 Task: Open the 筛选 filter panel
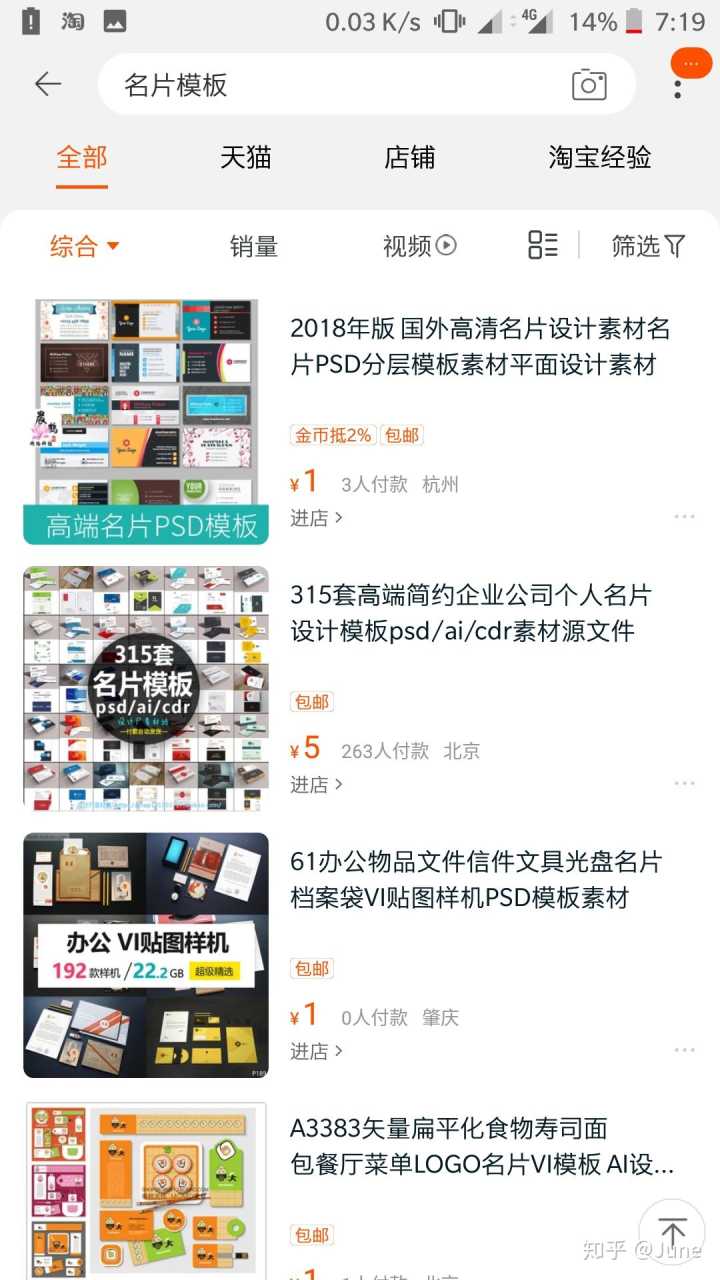pos(648,245)
